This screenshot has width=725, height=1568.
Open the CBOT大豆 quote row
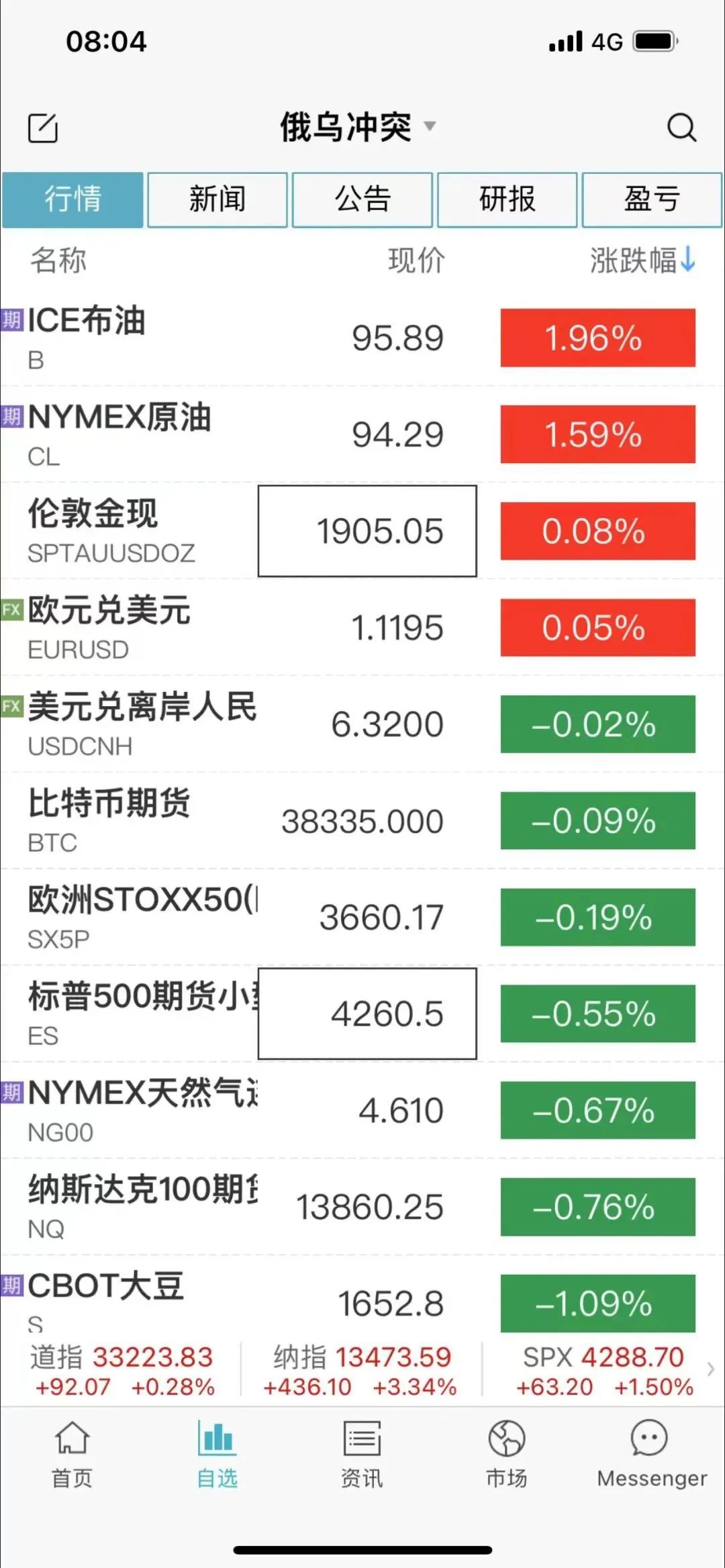(362, 1299)
